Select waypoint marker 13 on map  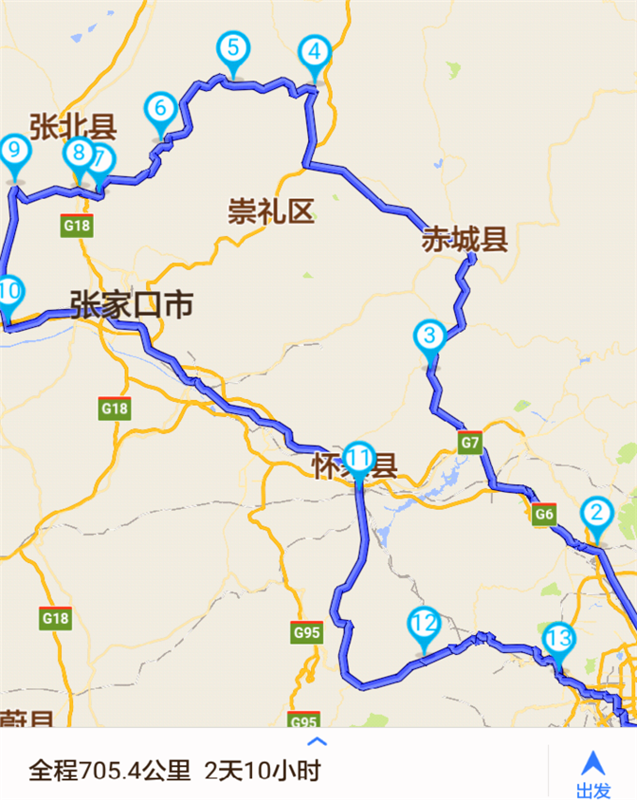[559, 639]
